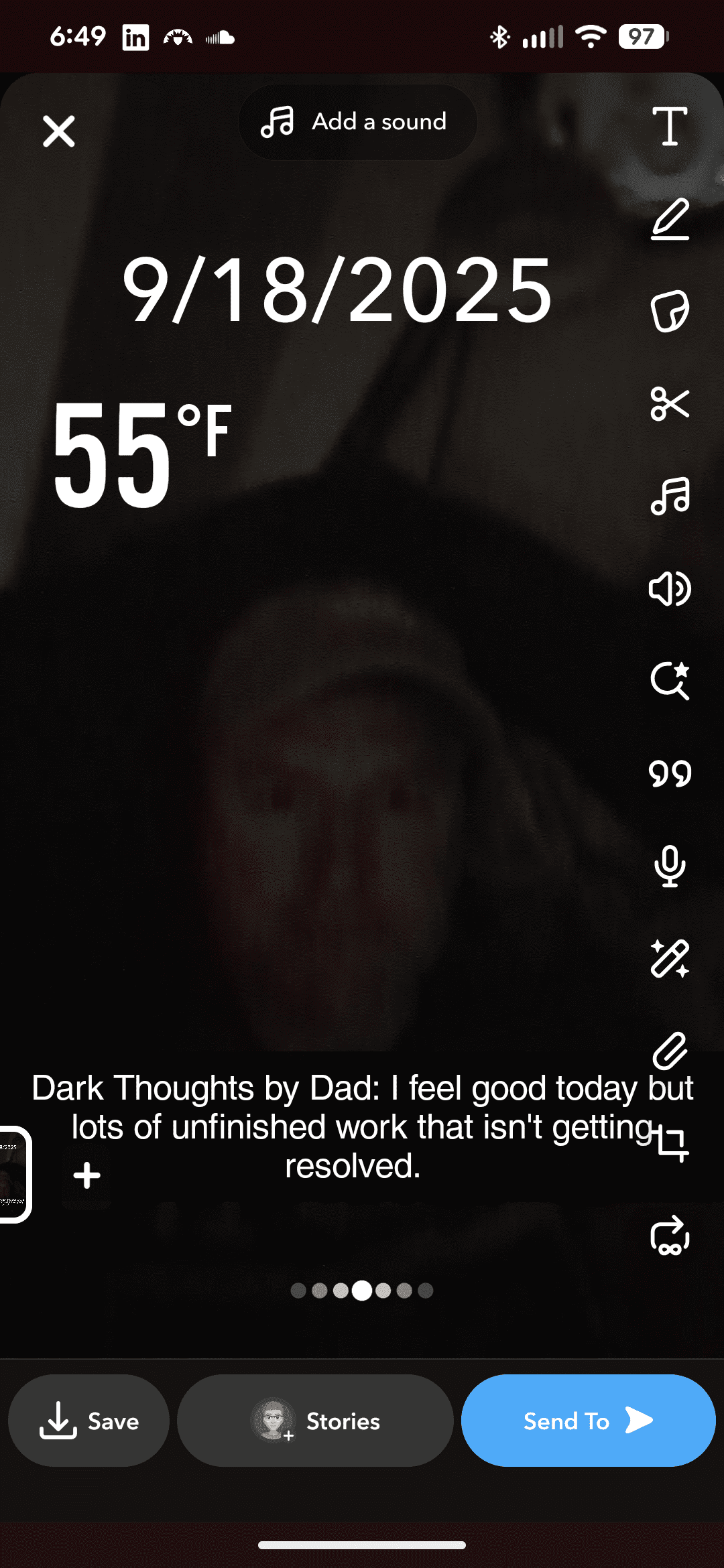Select the Text tool
The width and height of the screenshot is (724, 1568).
(x=671, y=127)
